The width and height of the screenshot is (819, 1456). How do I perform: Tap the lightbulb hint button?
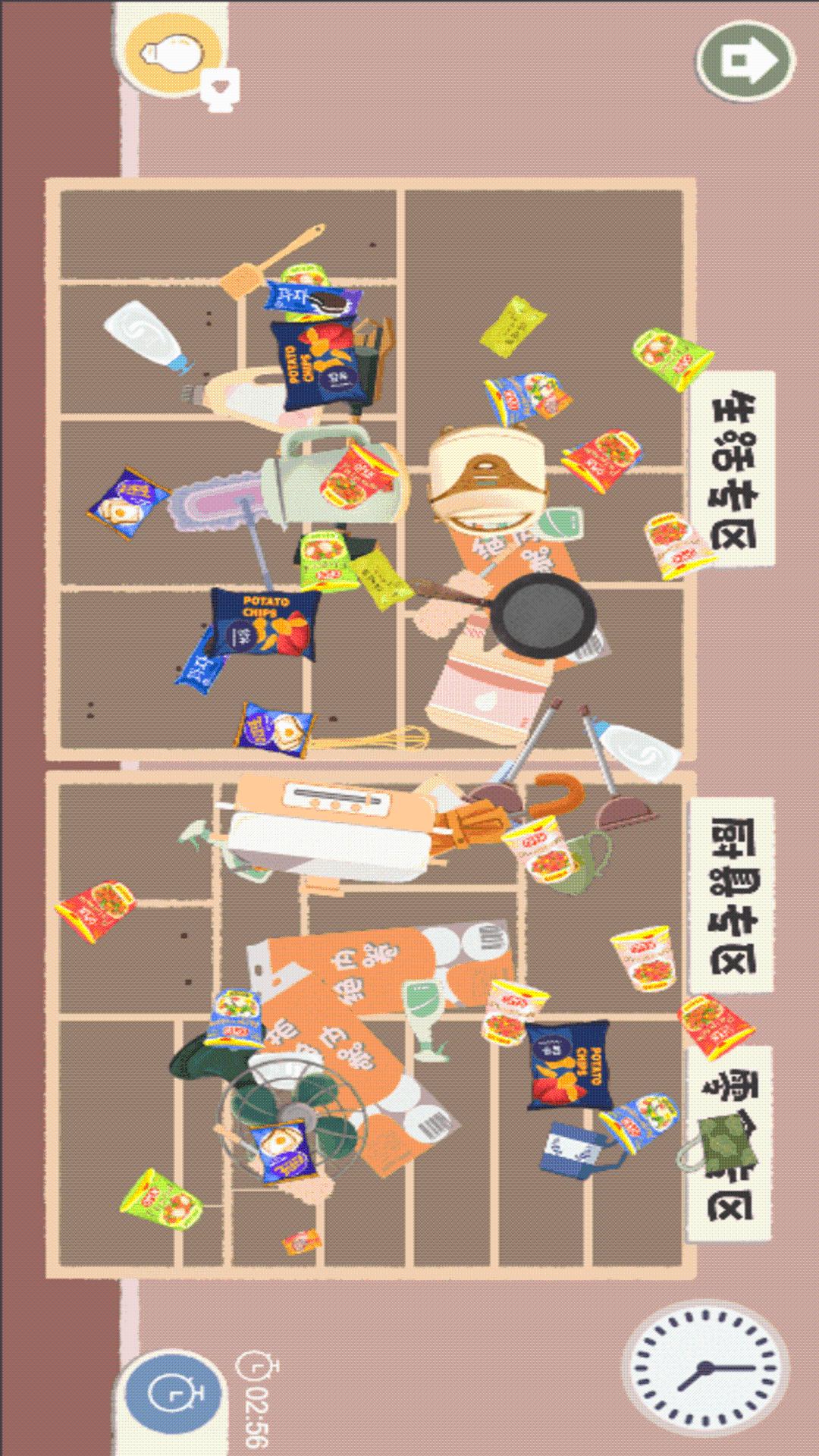pyautogui.click(x=173, y=55)
